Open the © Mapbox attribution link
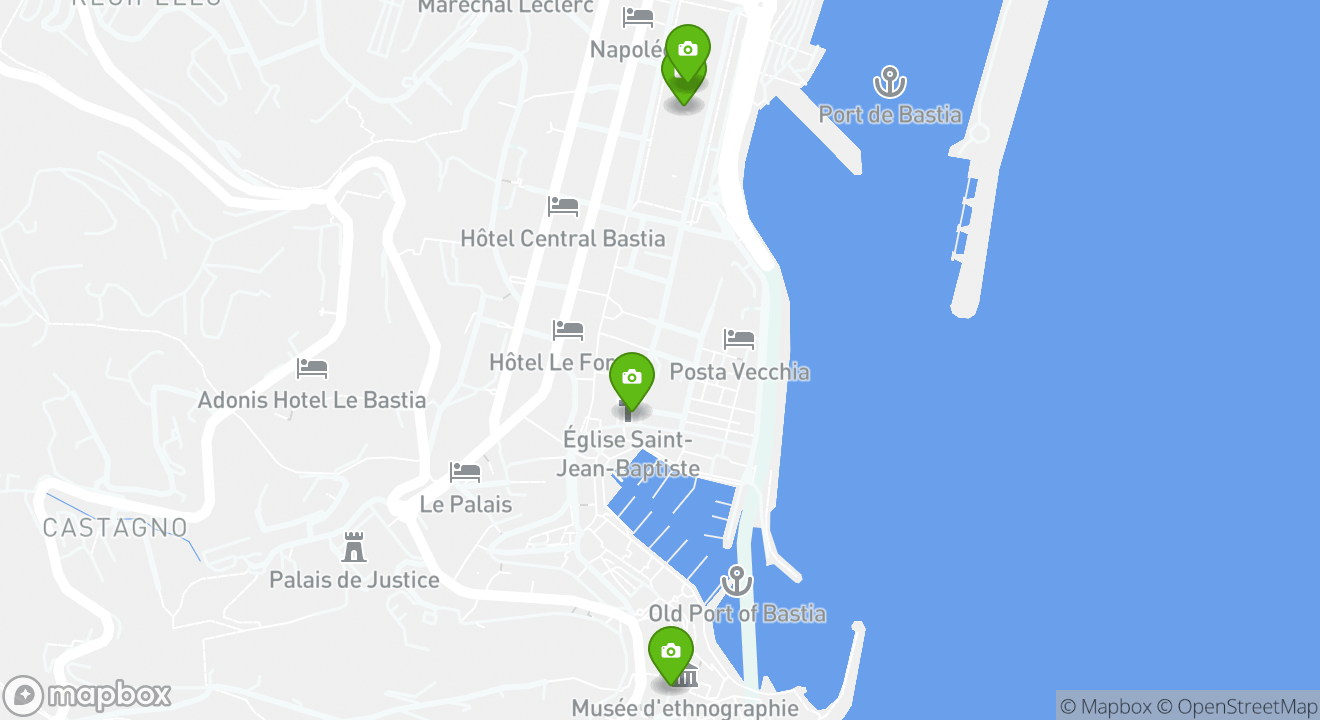This screenshot has width=1320, height=720. click(x=1105, y=706)
